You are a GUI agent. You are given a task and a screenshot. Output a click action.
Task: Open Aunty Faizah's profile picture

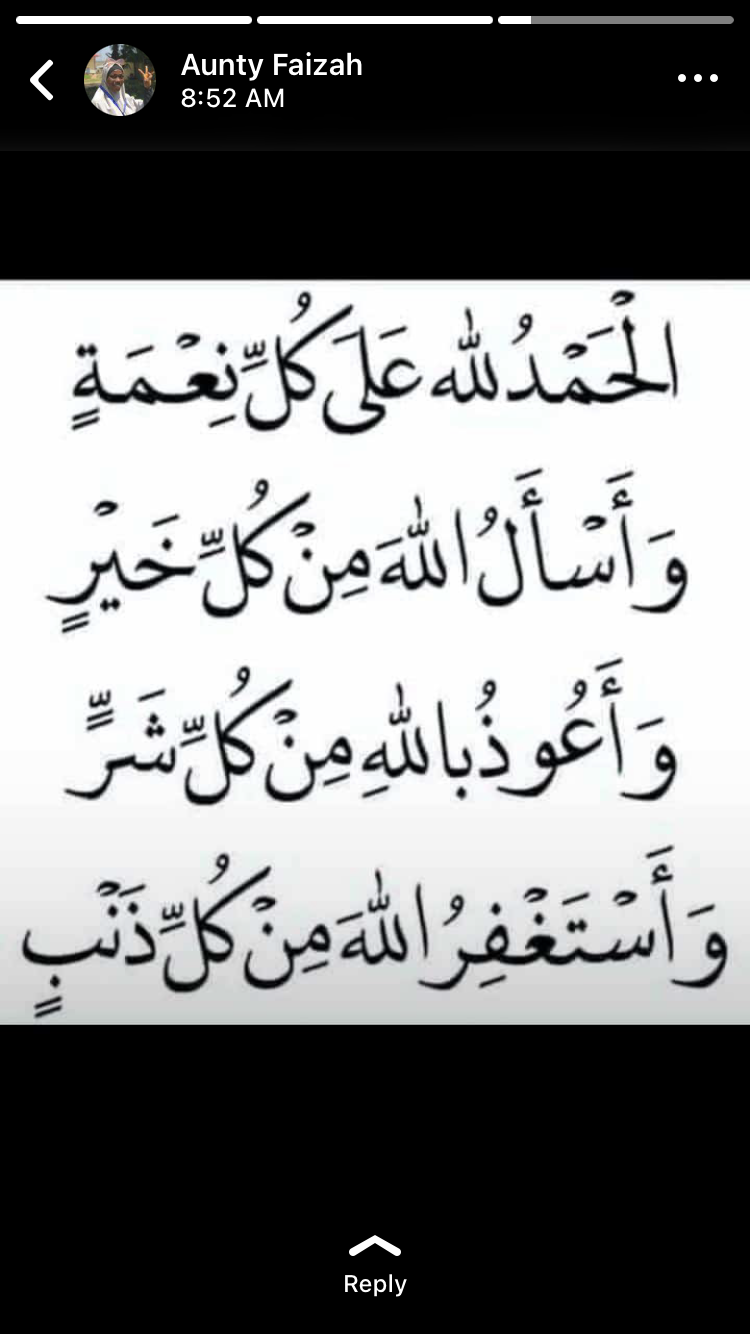tap(120, 80)
